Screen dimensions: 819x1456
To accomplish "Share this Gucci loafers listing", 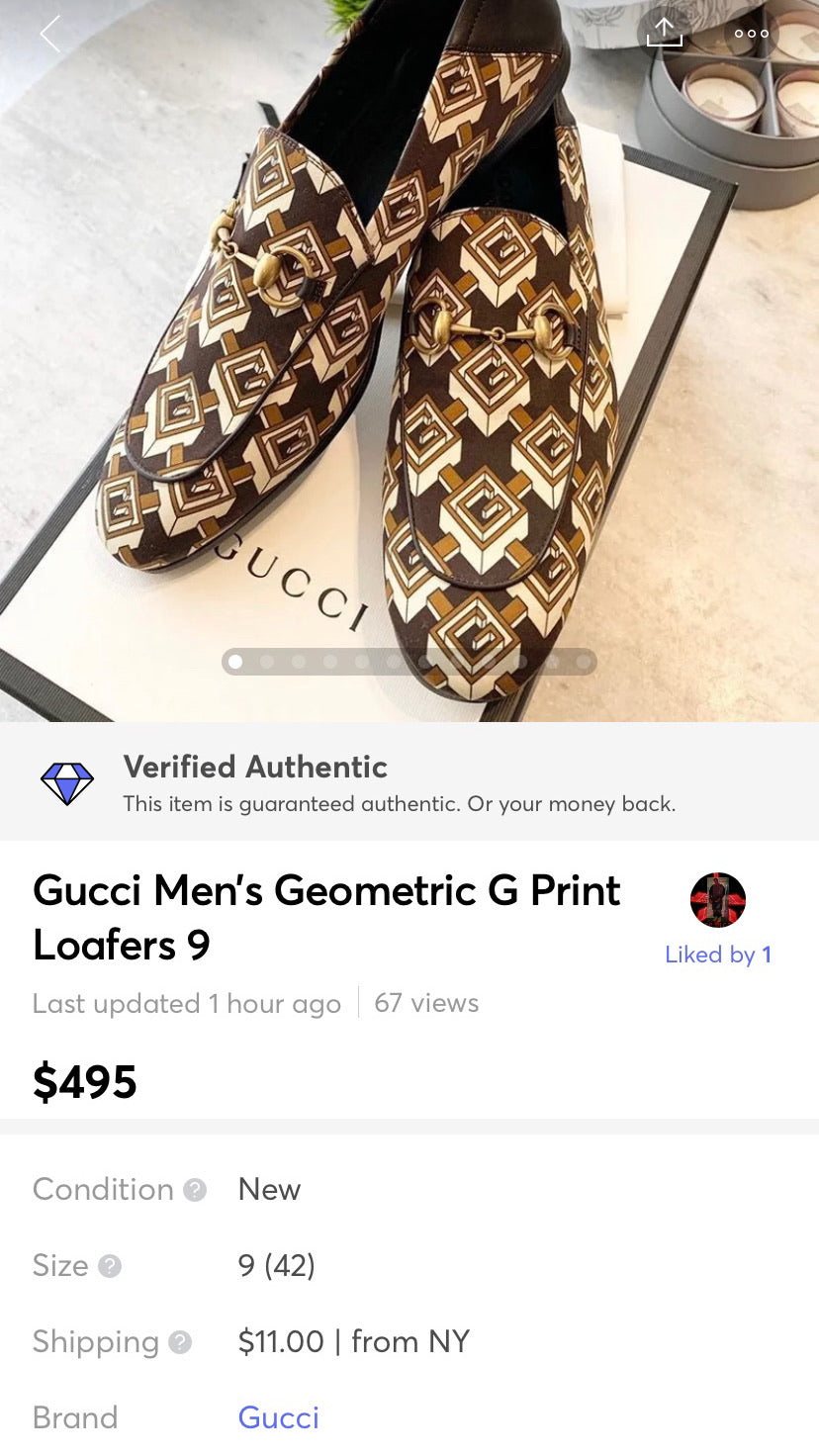I will [x=665, y=33].
